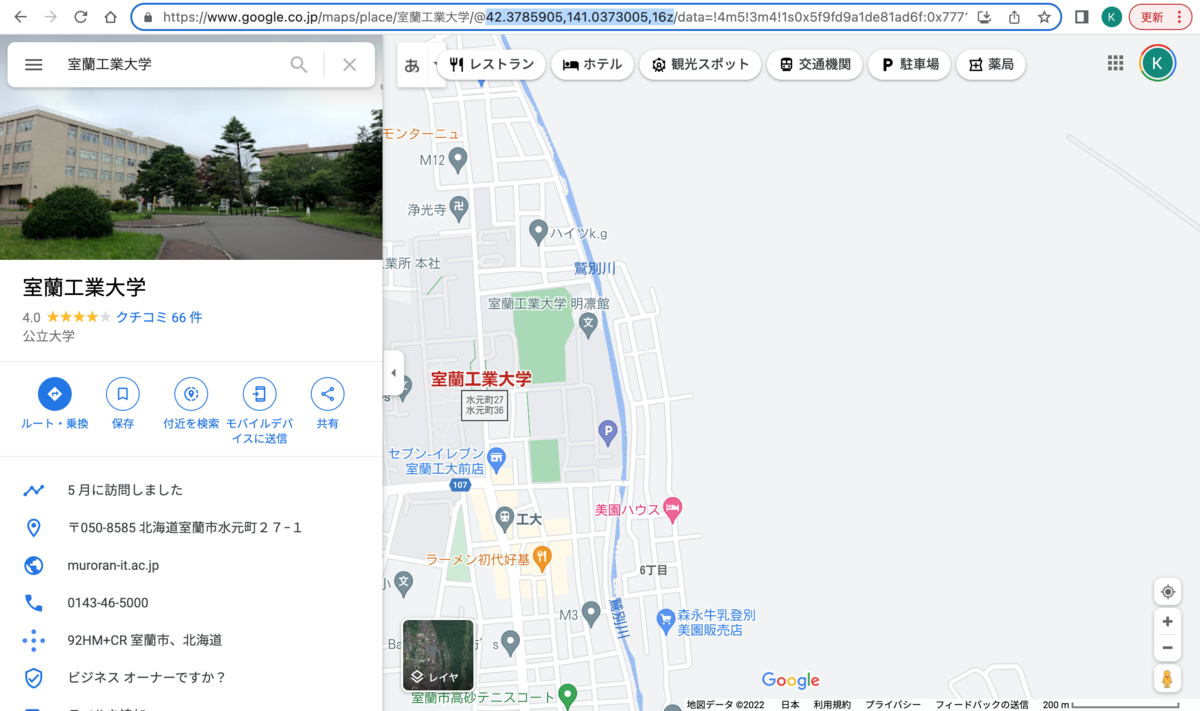Image resolution: width=1200 pixels, height=711 pixels.
Task: Select the 駐車場 filter chip
Action: pos(909,65)
